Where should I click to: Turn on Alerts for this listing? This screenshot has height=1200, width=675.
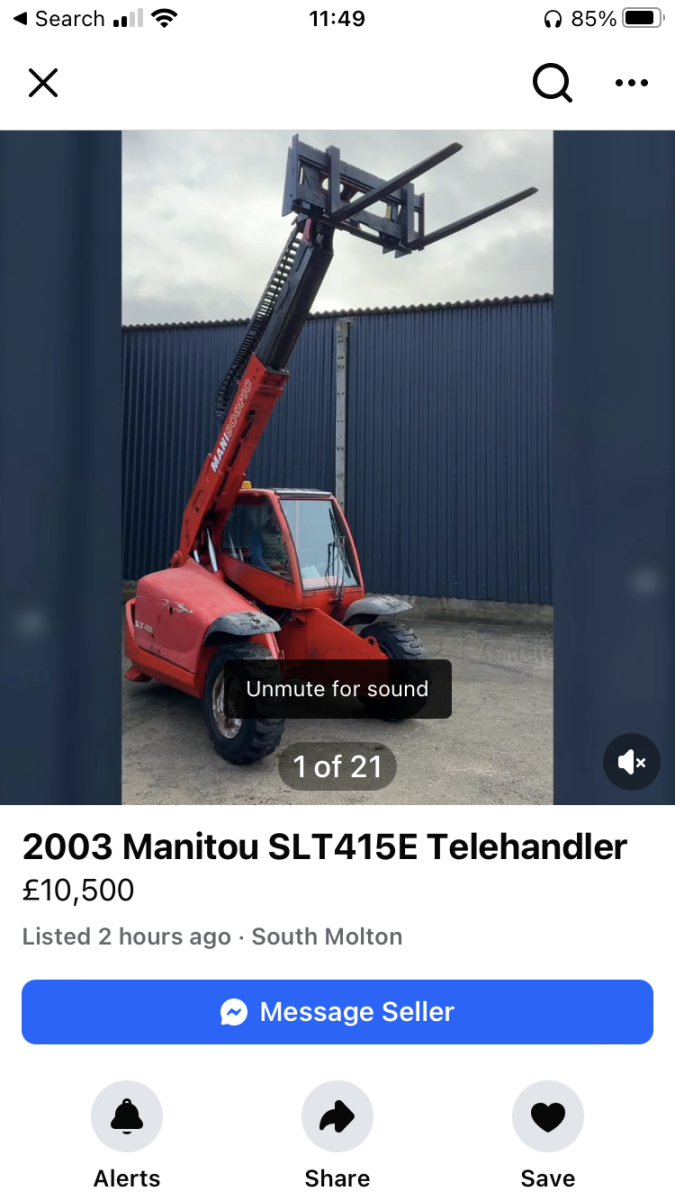(x=127, y=1117)
